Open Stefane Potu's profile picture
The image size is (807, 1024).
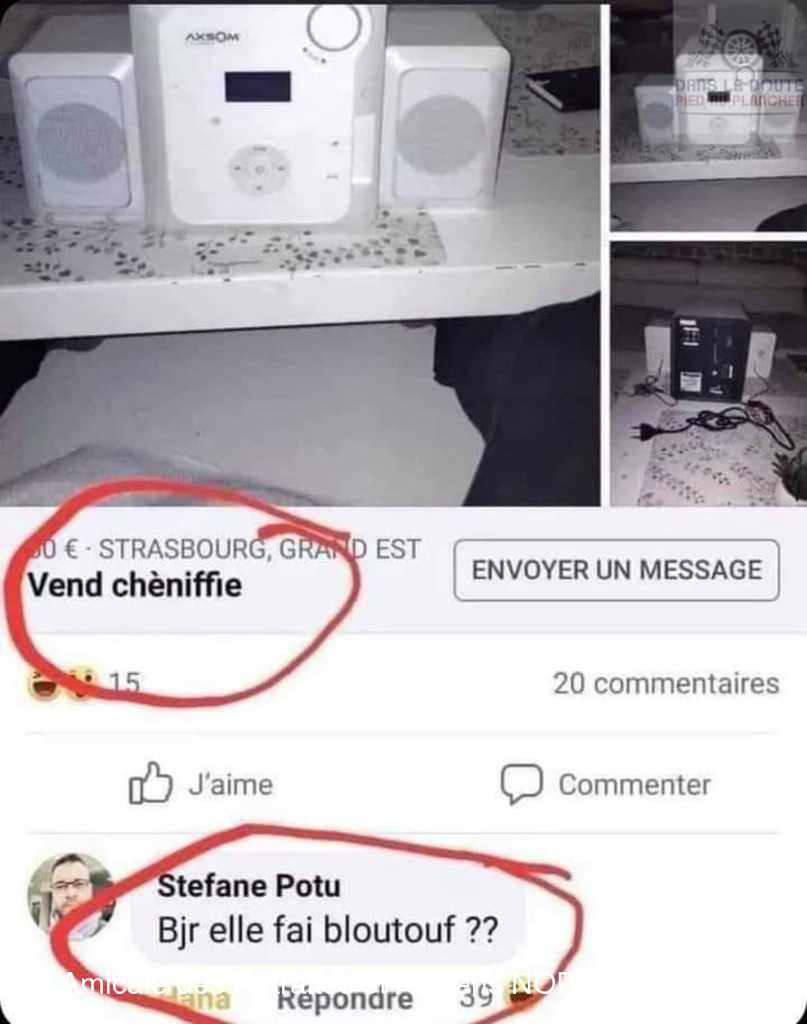[70, 895]
